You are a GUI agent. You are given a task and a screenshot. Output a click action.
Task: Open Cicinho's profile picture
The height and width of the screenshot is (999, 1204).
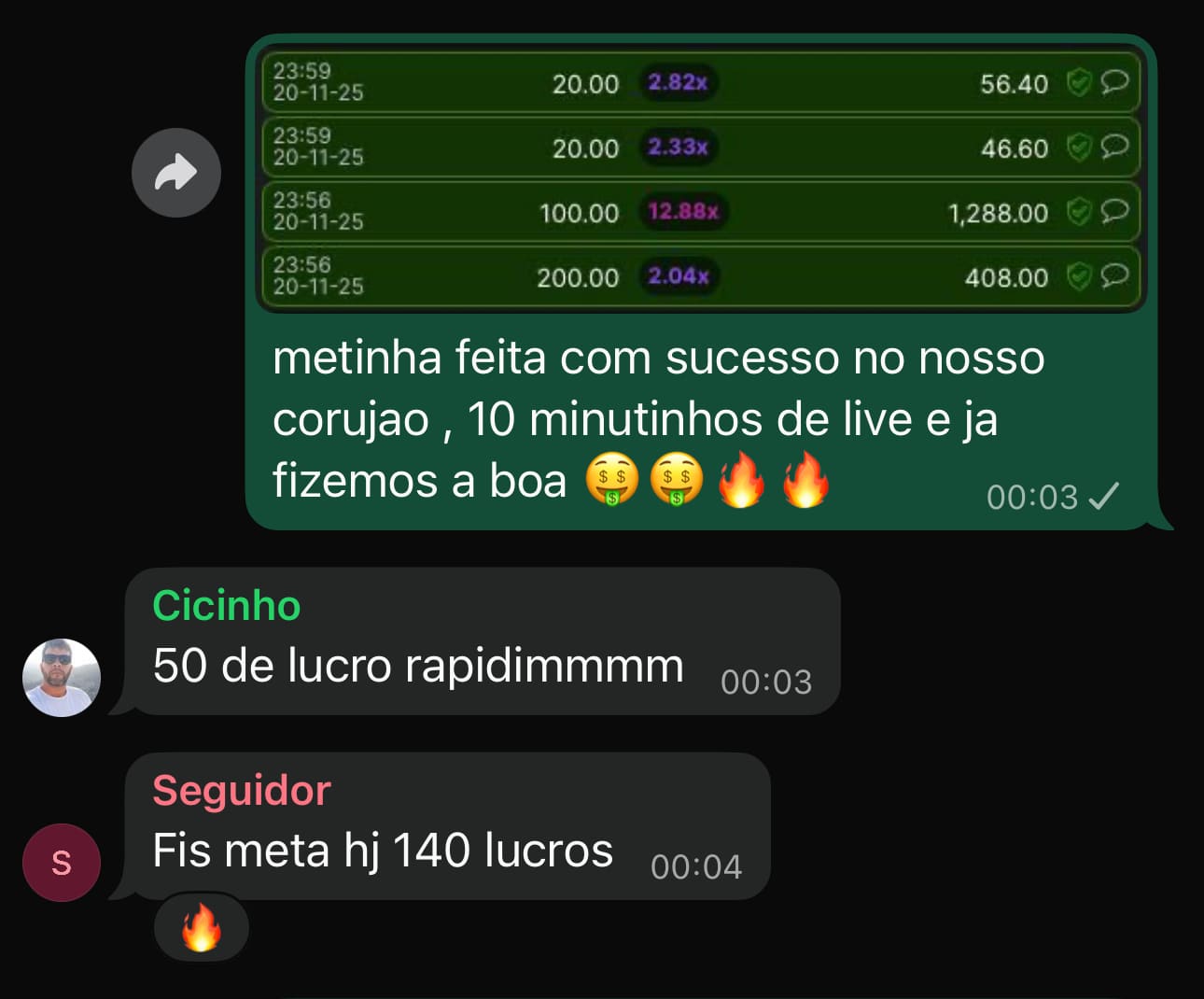[62, 678]
